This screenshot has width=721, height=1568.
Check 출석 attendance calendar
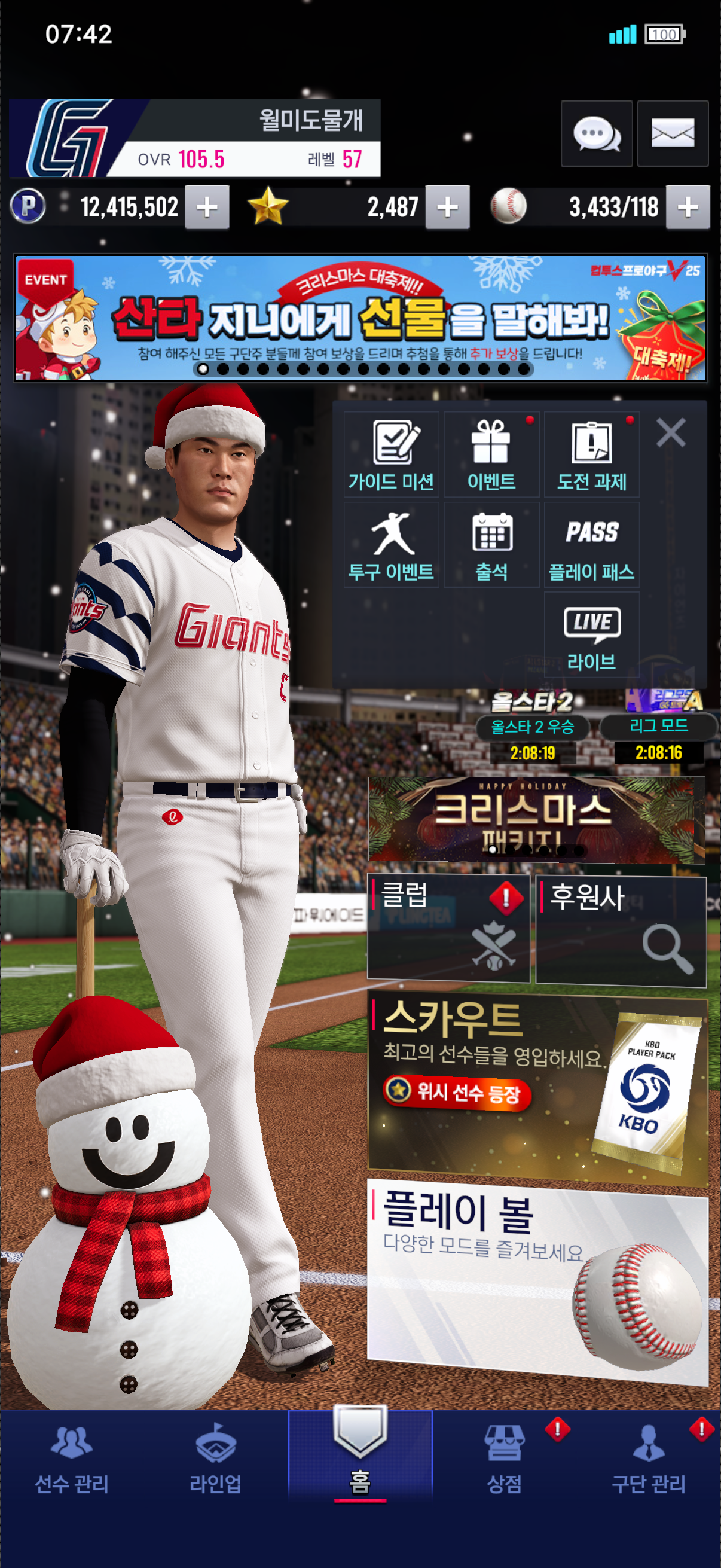[491, 545]
